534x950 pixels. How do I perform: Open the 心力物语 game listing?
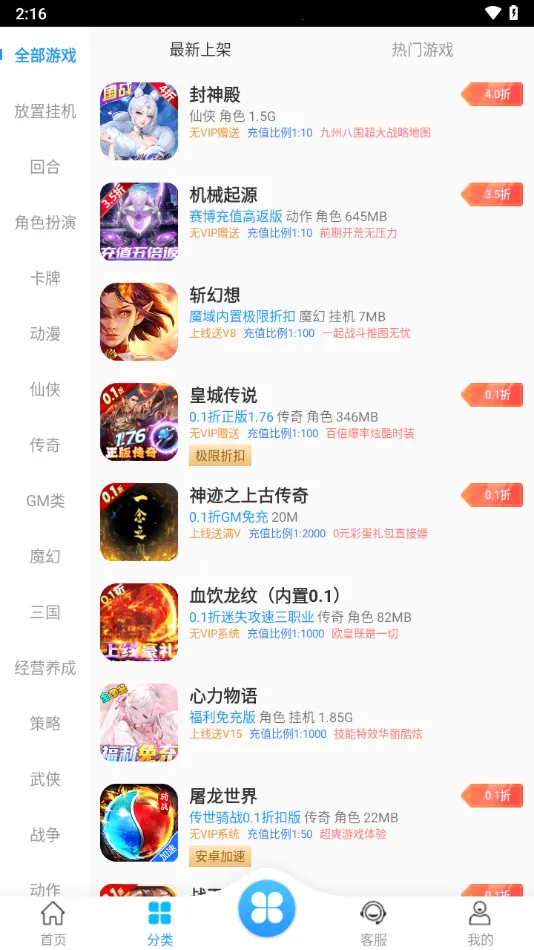click(312, 723)
